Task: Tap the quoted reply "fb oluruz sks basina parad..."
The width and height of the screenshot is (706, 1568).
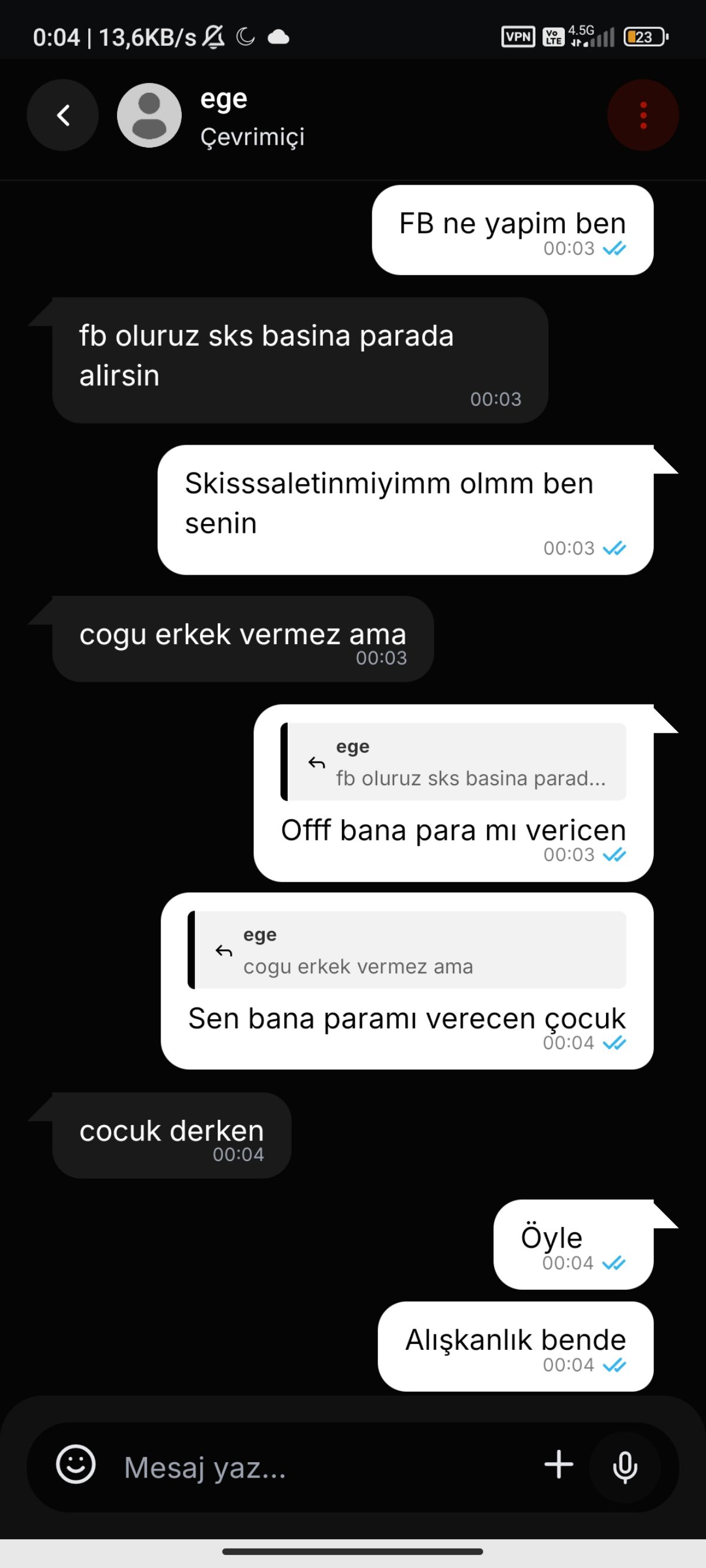Action: click(x=453, y=762)
